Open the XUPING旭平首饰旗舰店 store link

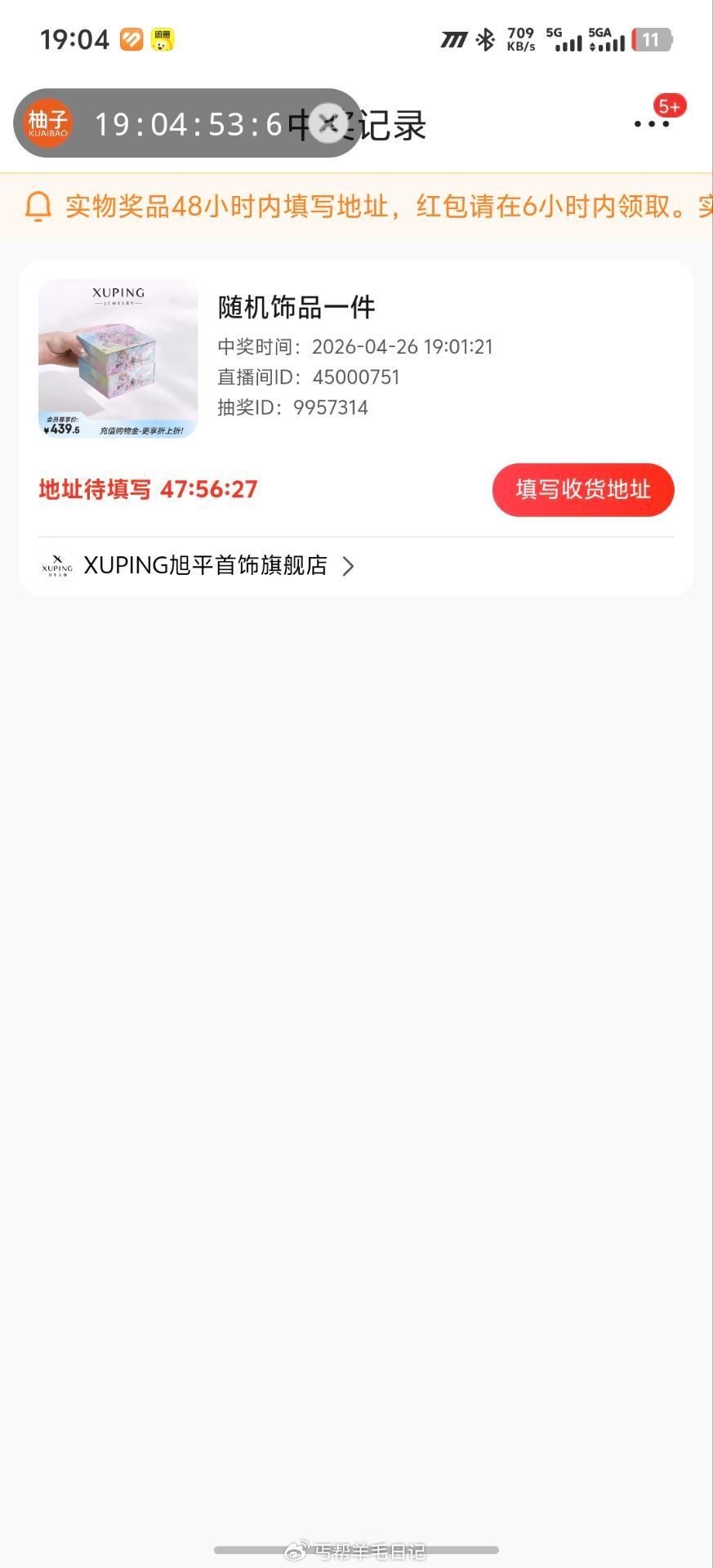point(204,566)
